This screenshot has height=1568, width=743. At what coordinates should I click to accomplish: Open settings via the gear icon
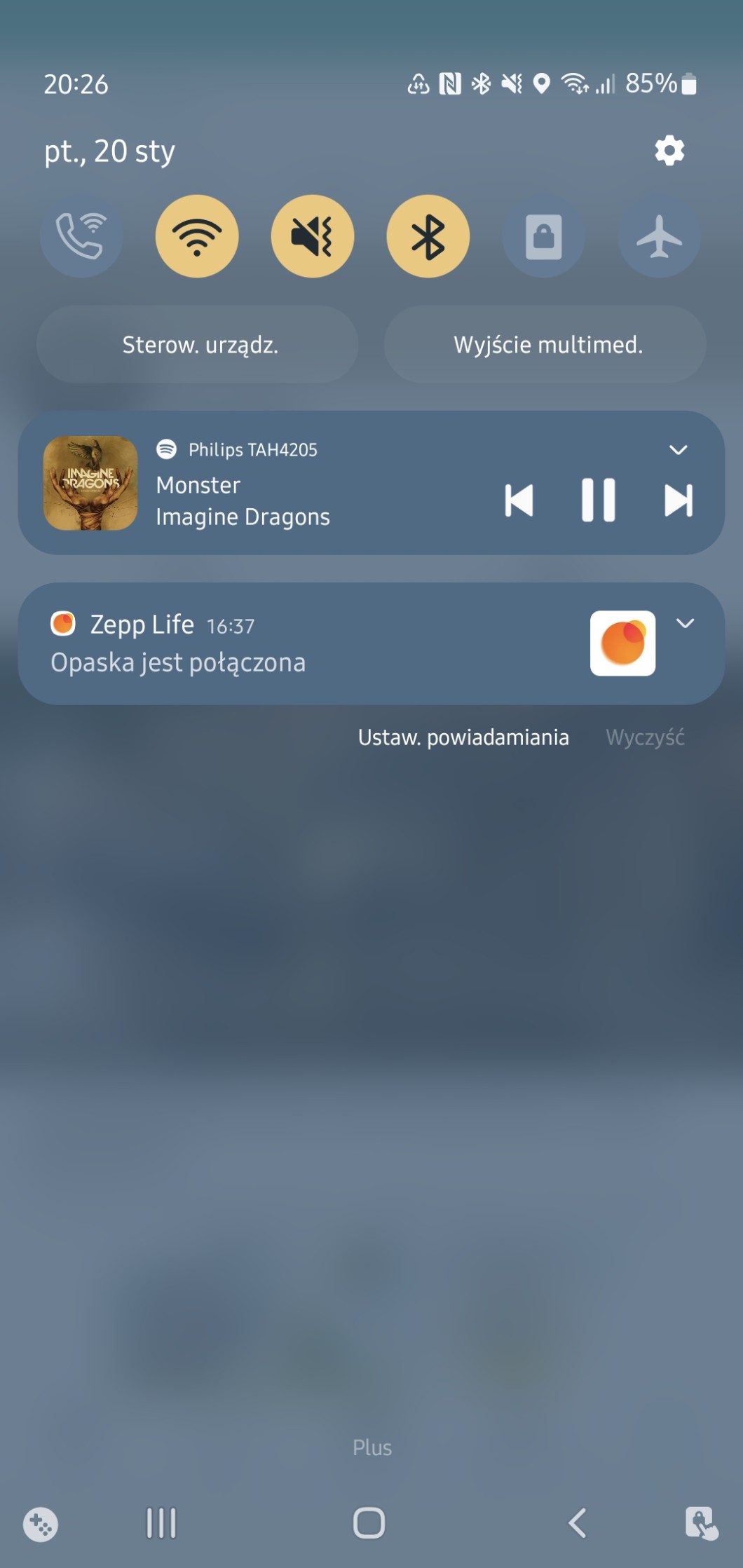(x=669, y=151)
